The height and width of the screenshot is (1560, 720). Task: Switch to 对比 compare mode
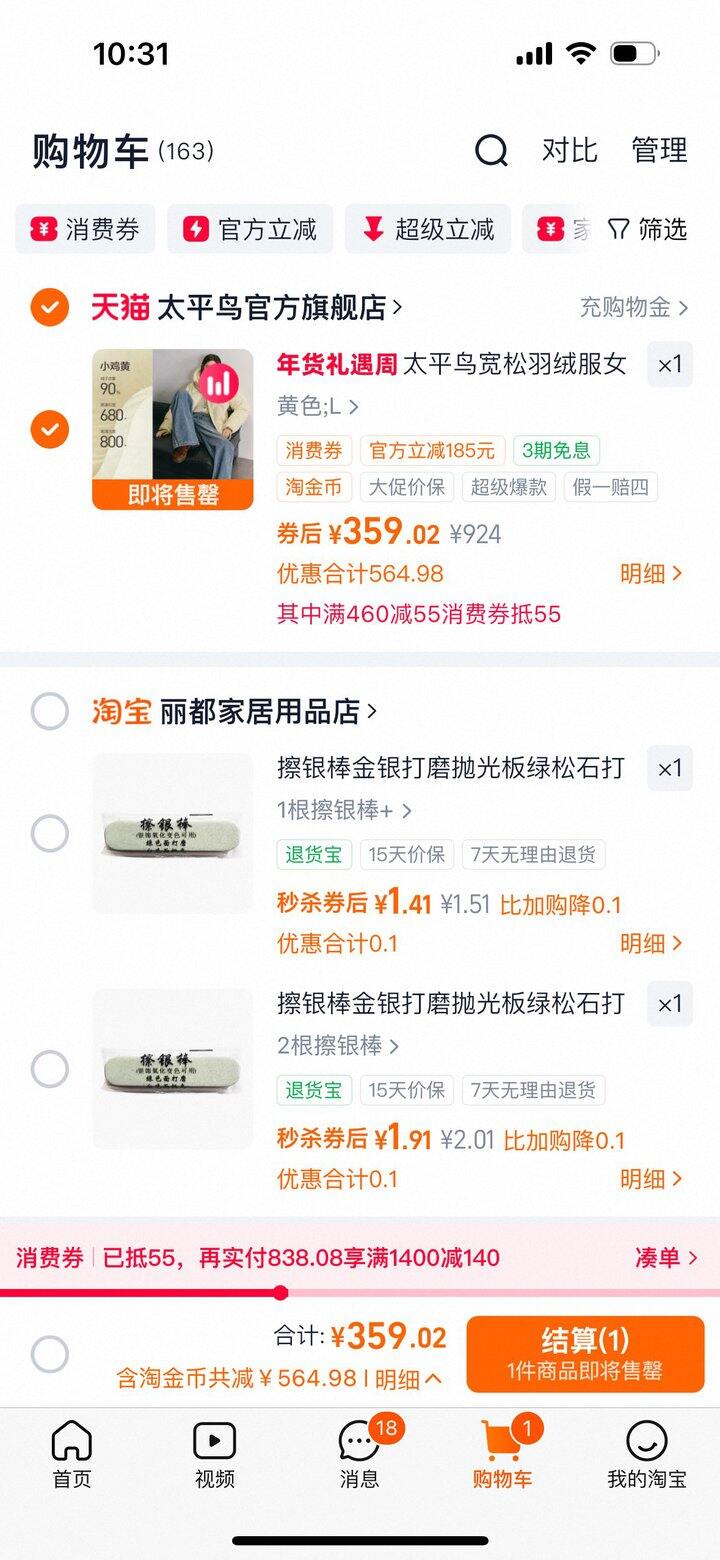571,151
